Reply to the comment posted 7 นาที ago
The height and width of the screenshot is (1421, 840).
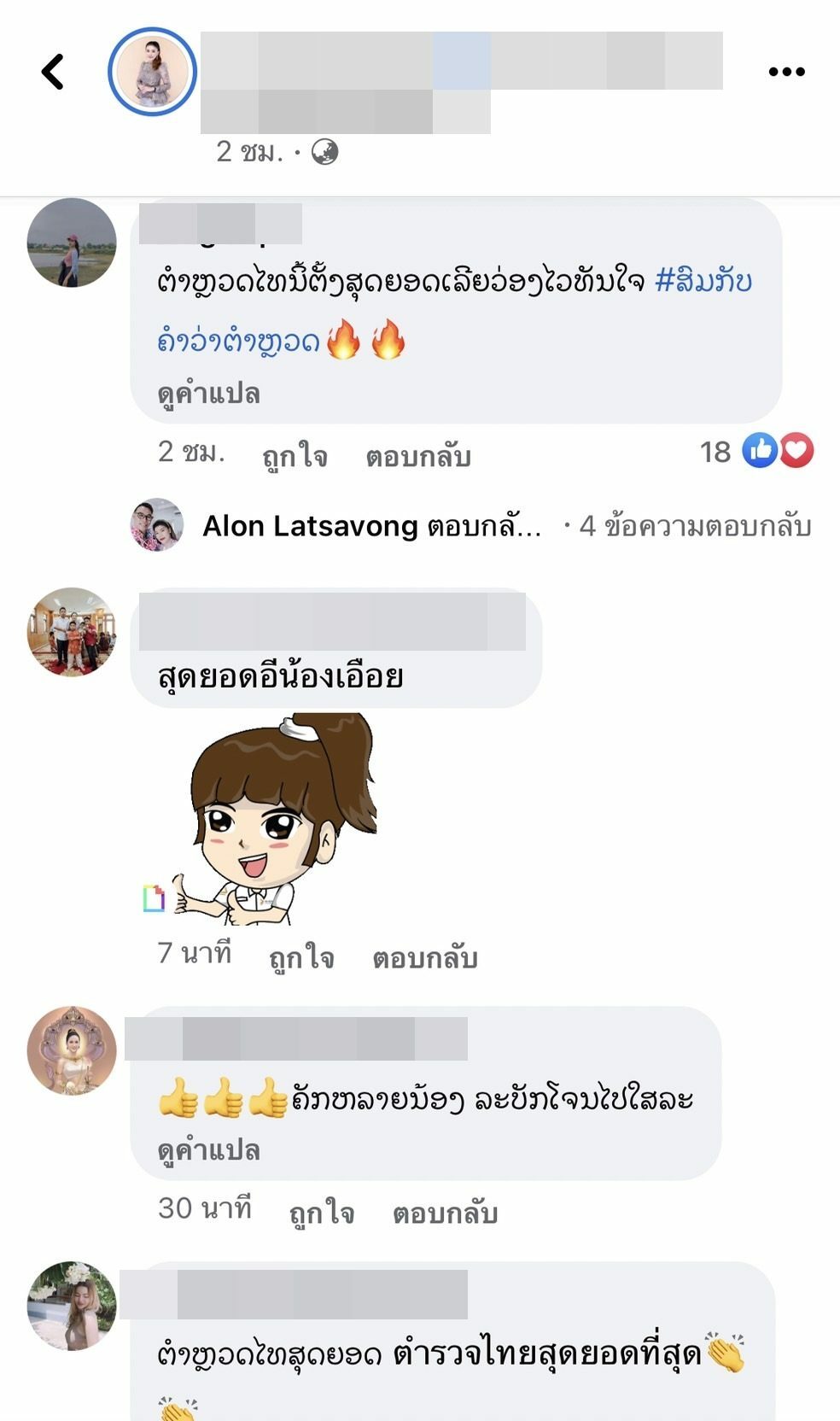(x=424, y=957)
